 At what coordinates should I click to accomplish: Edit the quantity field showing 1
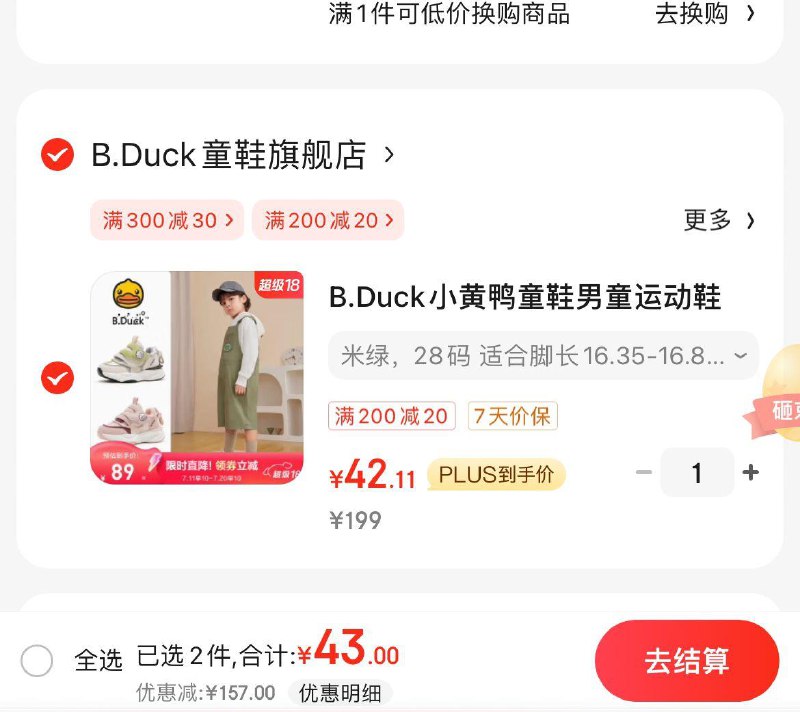(x=697, y=473)
